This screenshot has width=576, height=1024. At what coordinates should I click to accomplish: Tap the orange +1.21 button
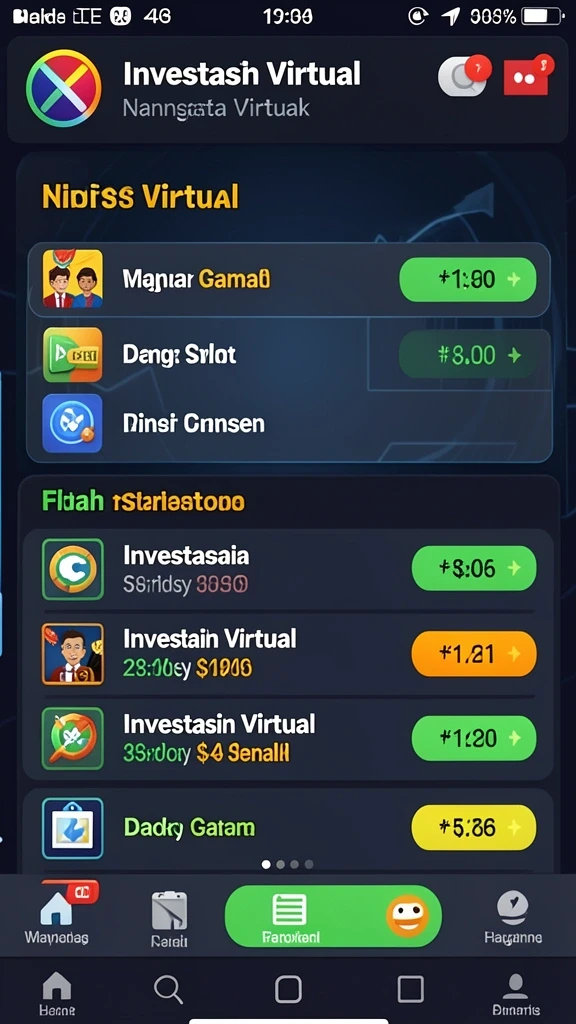point(474,653)
